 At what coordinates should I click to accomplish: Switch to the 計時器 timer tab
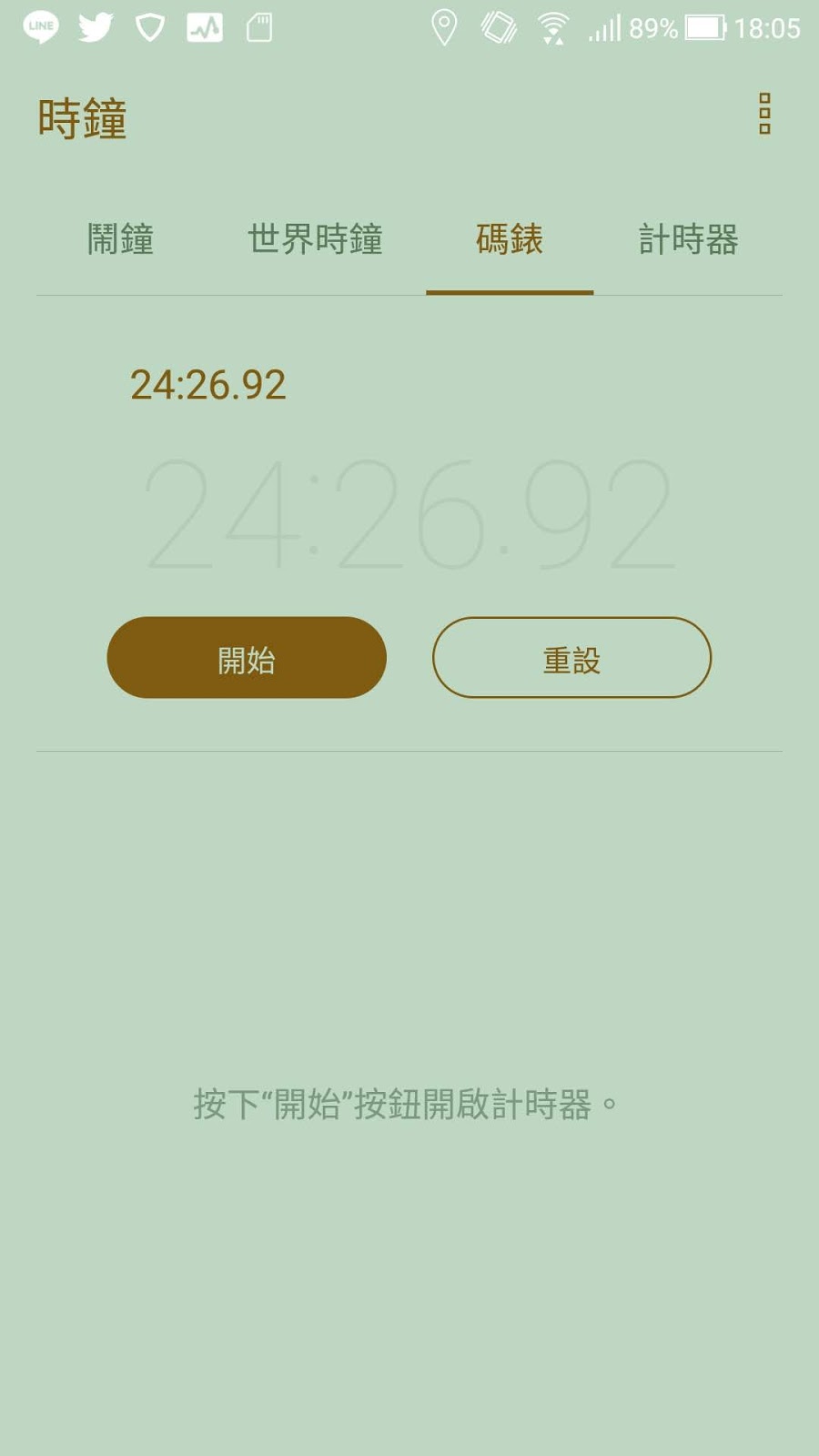click(x=688, y=239)
